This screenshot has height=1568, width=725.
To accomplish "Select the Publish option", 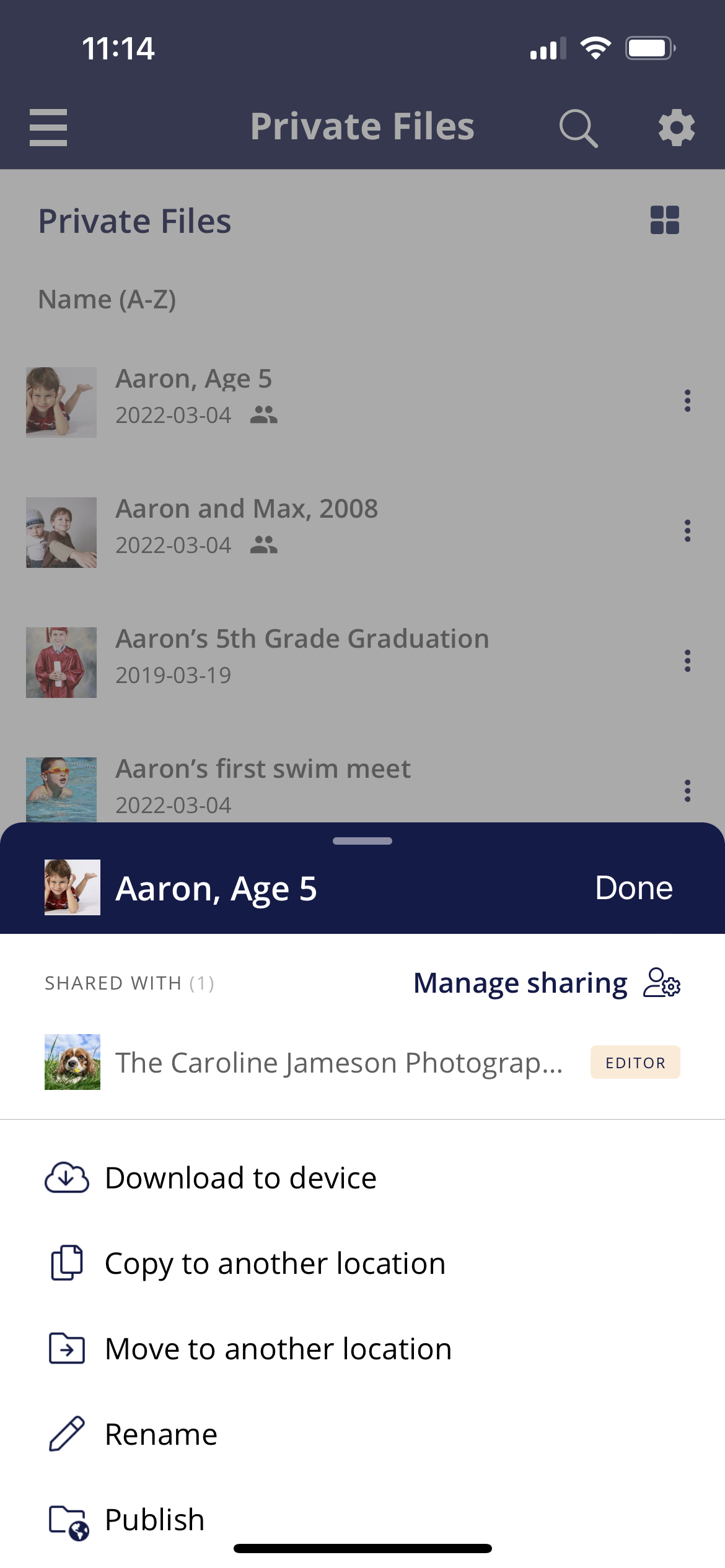I will (154, 1520).
